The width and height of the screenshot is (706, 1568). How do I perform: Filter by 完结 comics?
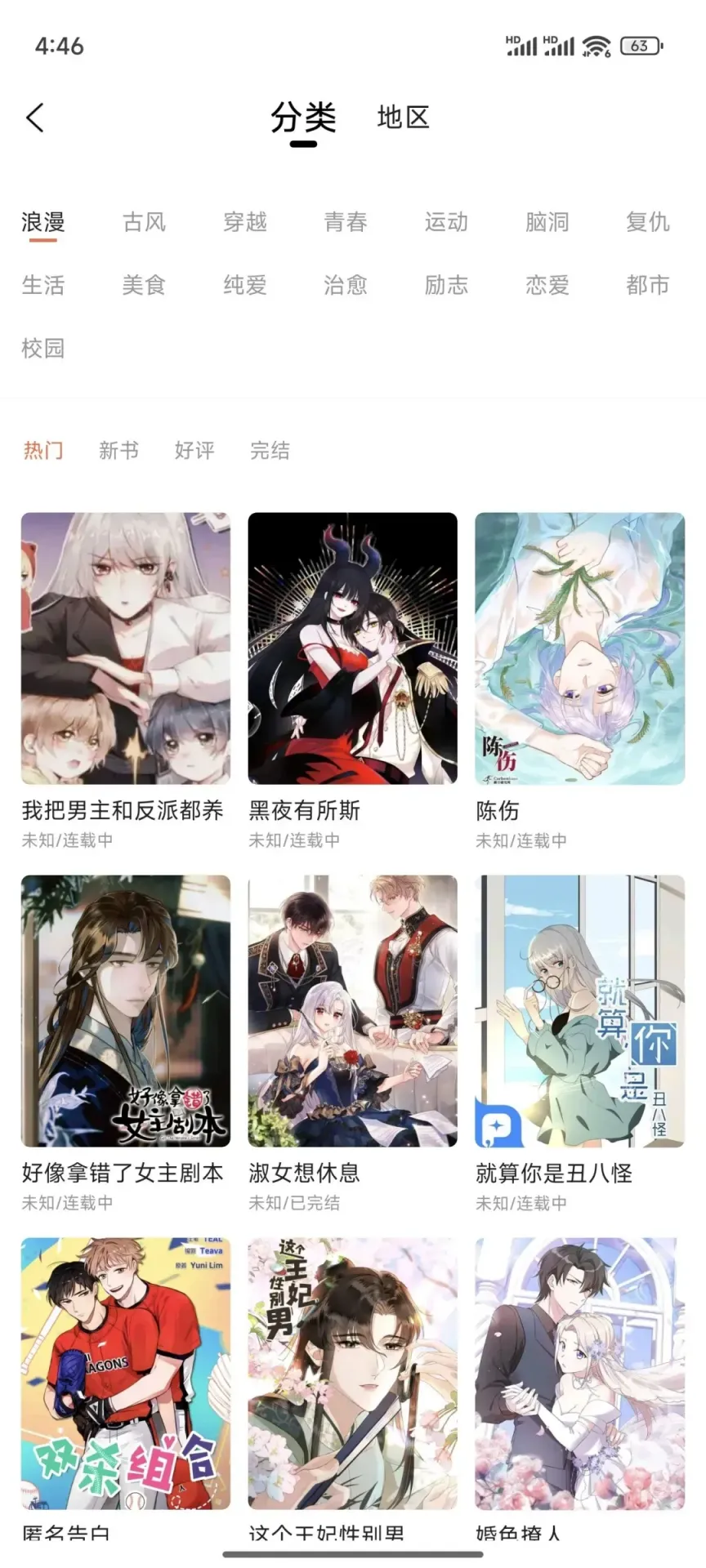coord(270,450)
